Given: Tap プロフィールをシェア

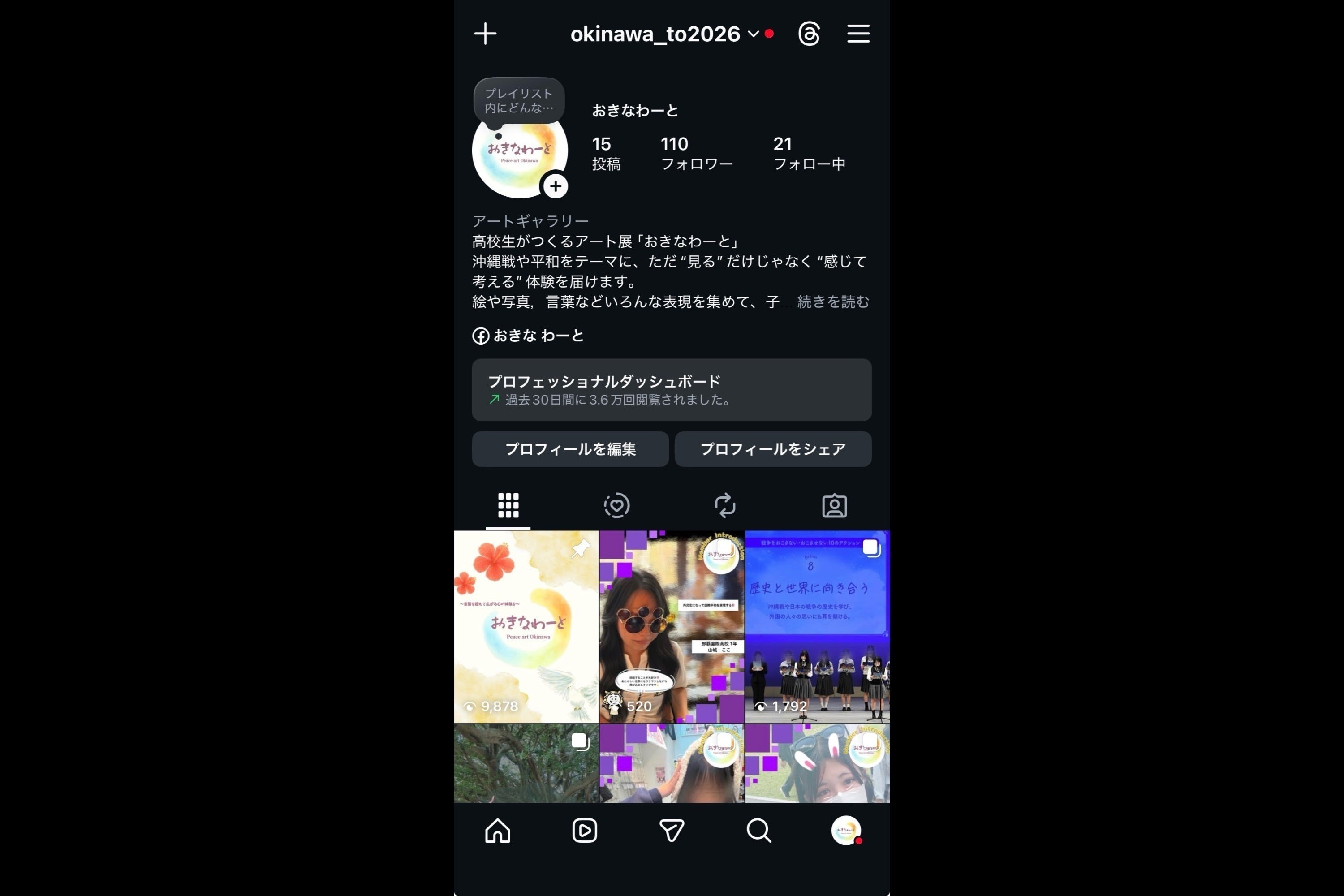Looking at the screenshot, I should 772,449.
